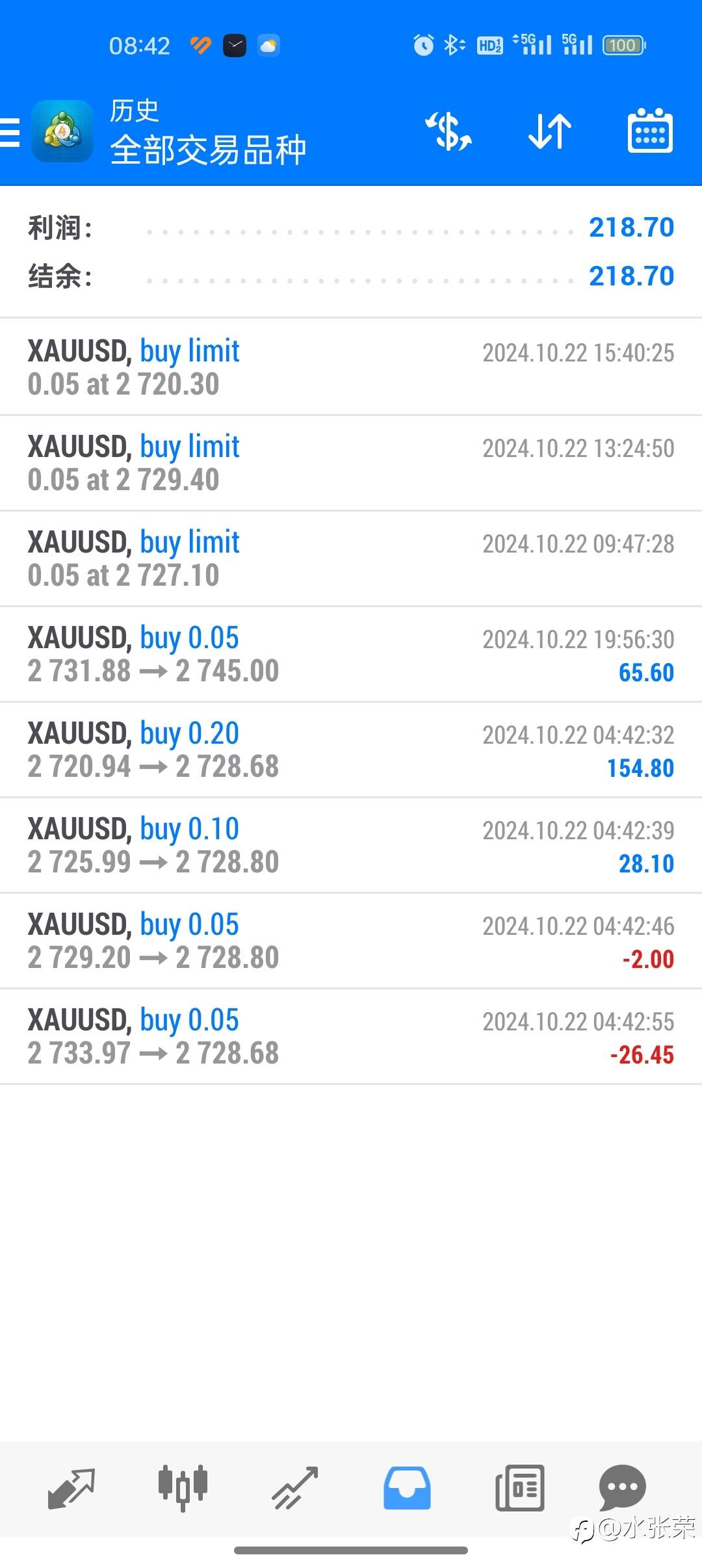
Task: Expand the buy 0.10 trade with 28.10 profit
Action: (351, 845)
